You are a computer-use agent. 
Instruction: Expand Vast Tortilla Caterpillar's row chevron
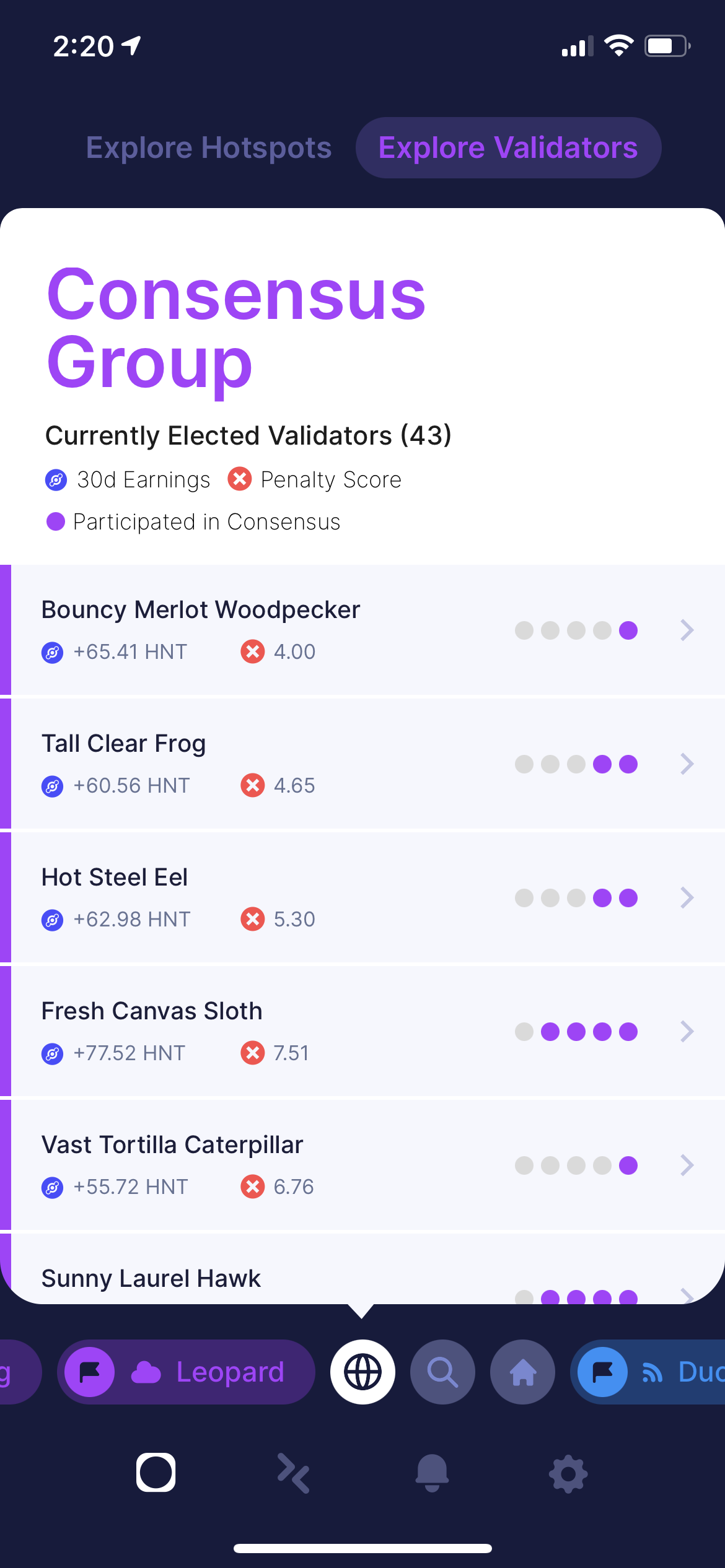pos(687,1165)
